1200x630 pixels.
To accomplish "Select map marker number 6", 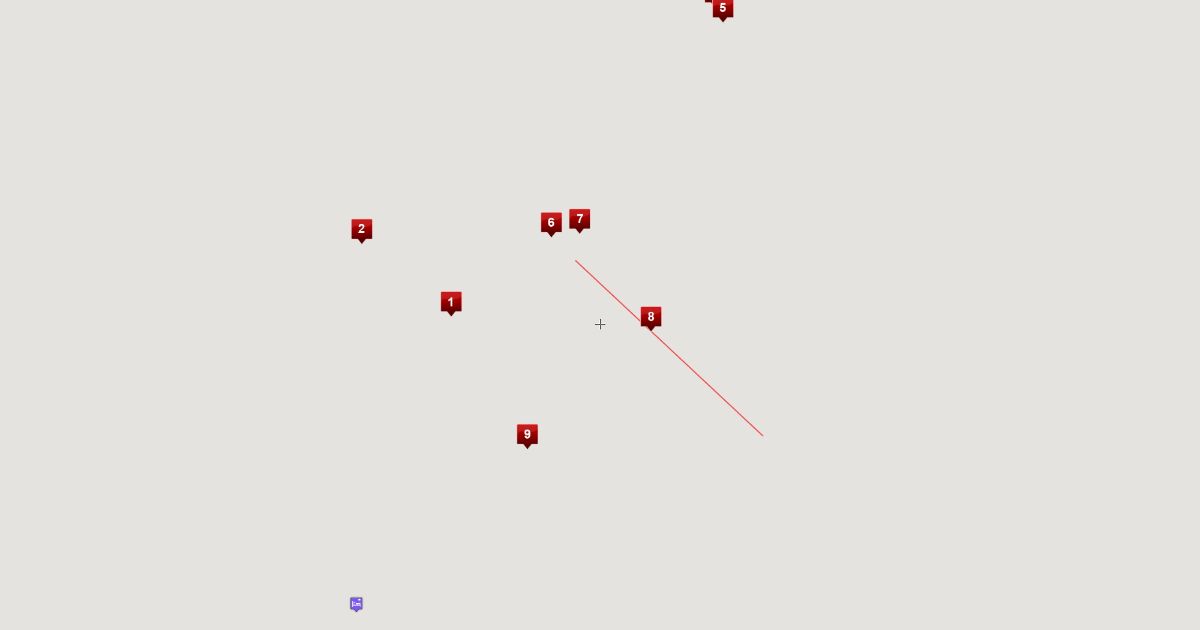I will 551,222.
